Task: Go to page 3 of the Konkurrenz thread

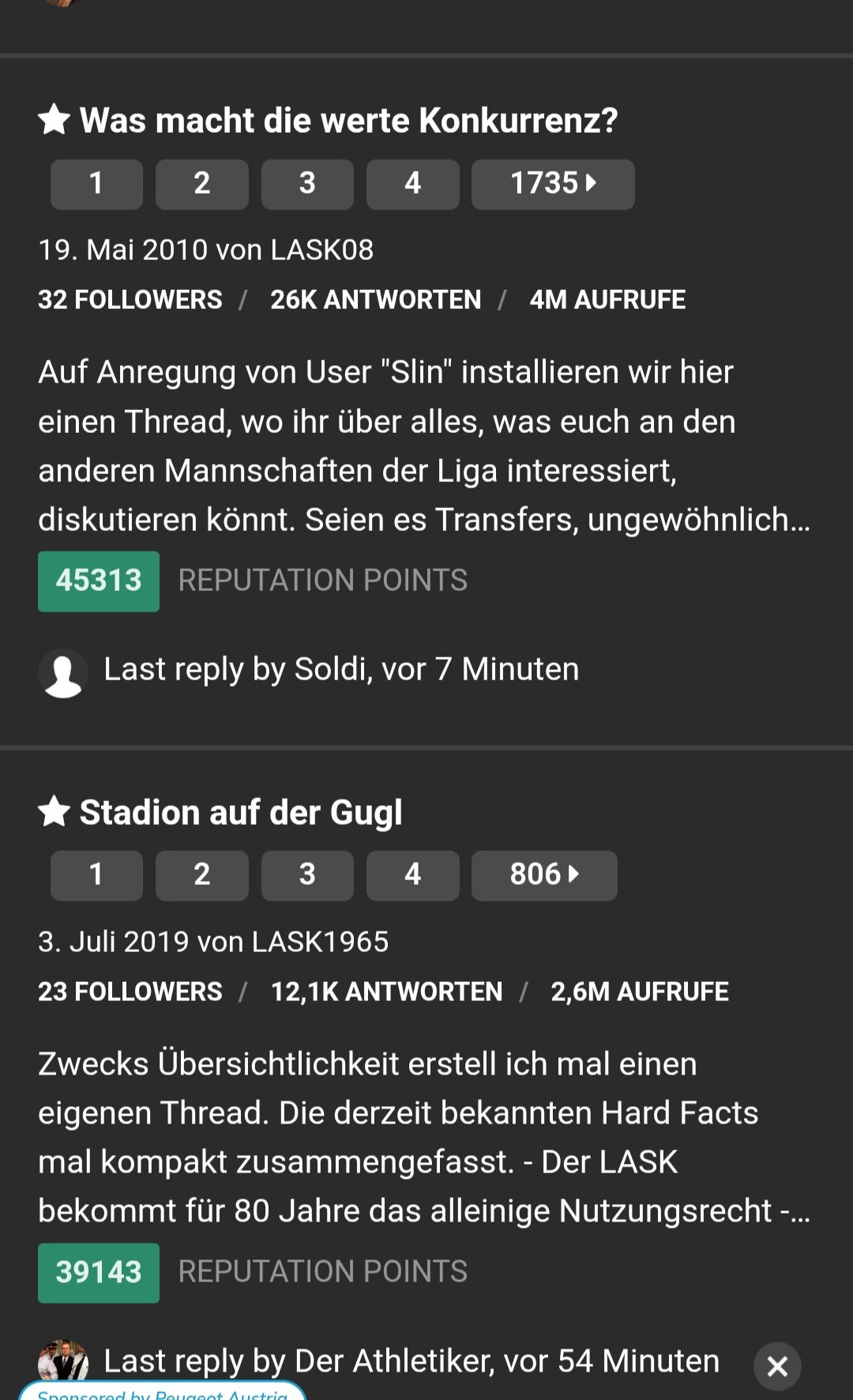Action: pos(307,184)
